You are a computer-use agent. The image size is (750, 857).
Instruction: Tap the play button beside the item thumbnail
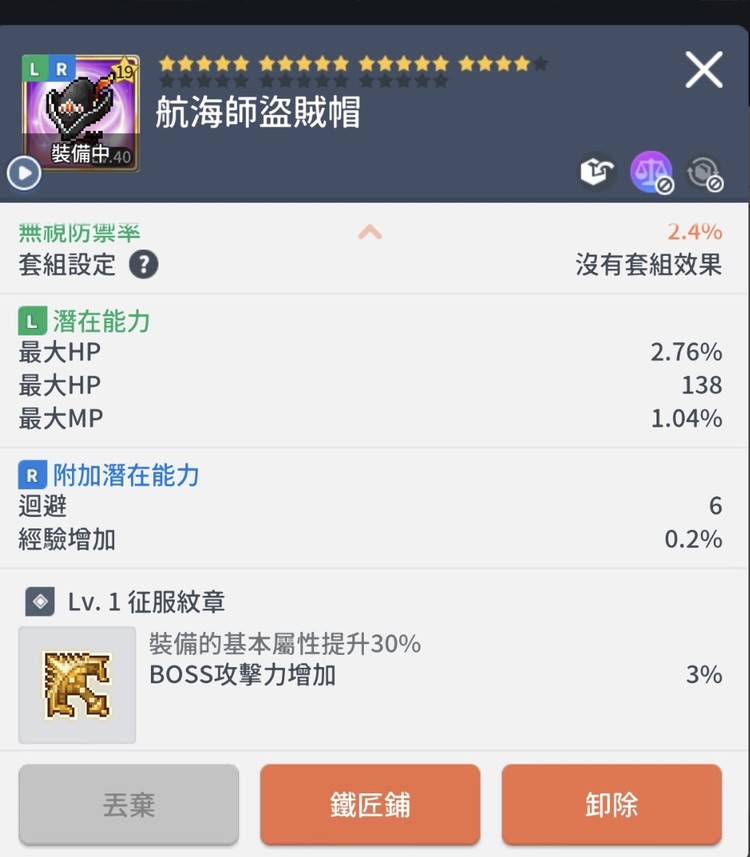click(22, 172)
